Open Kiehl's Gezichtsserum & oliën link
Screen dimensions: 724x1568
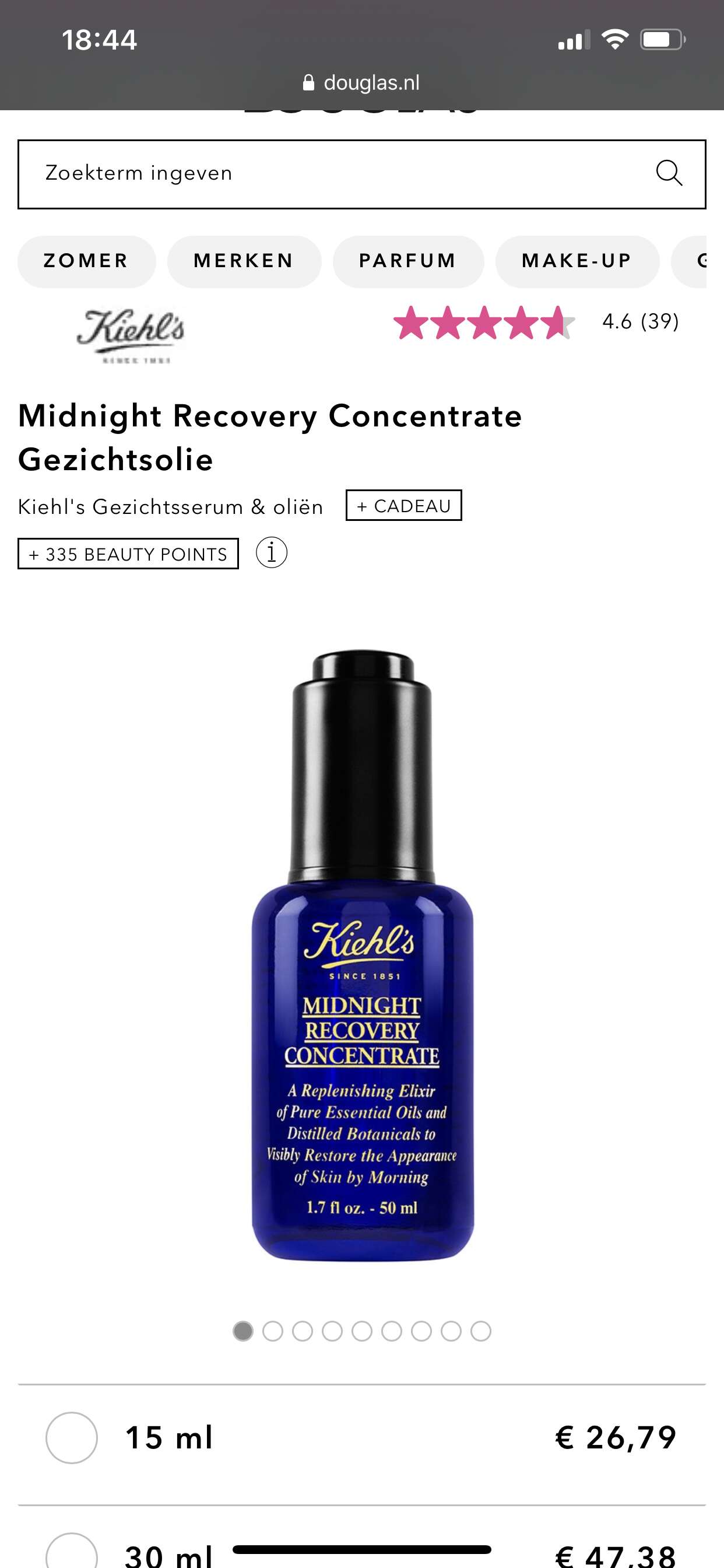tap(170, 506)
